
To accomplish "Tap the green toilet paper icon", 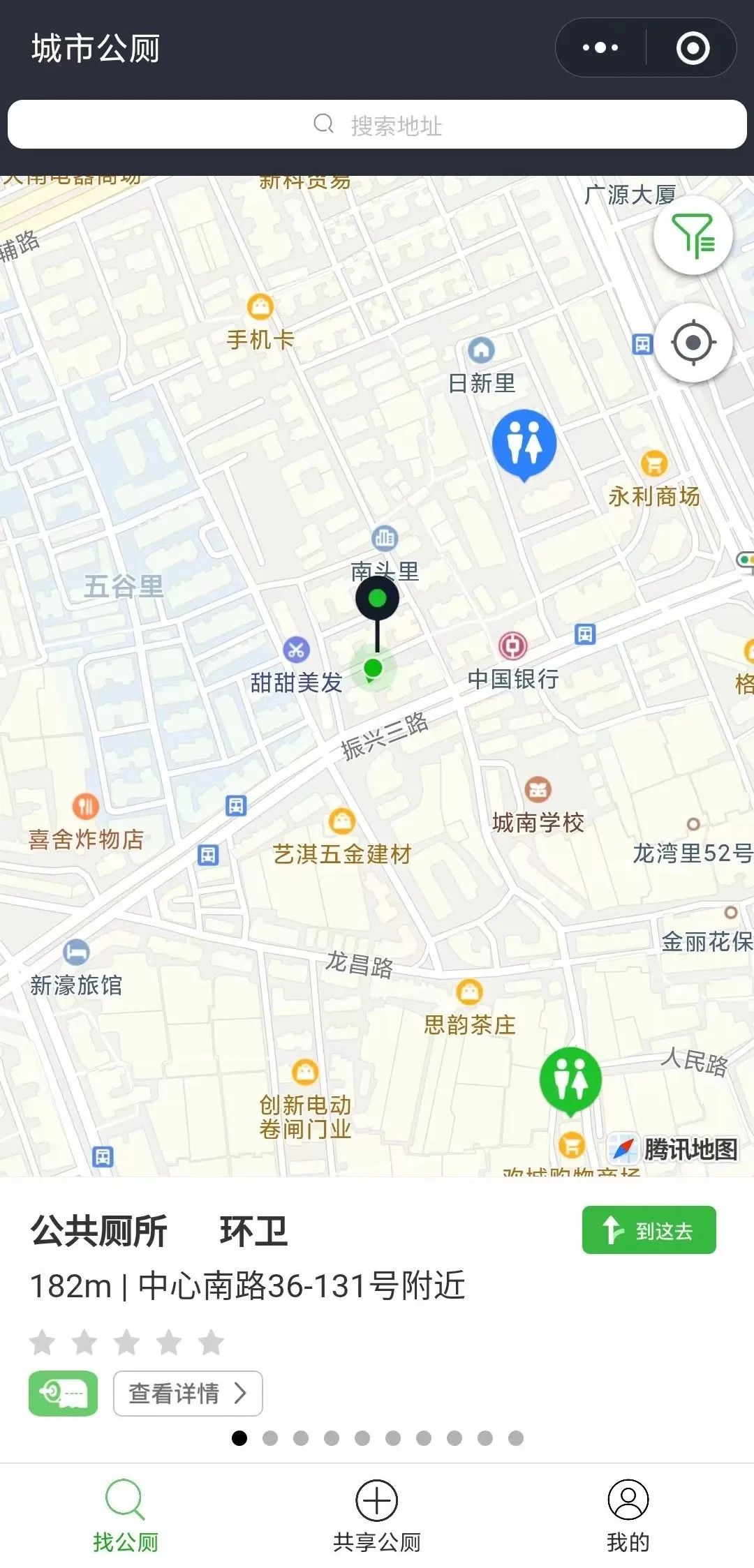I will pyautogui.click(x=63, y=1394).
